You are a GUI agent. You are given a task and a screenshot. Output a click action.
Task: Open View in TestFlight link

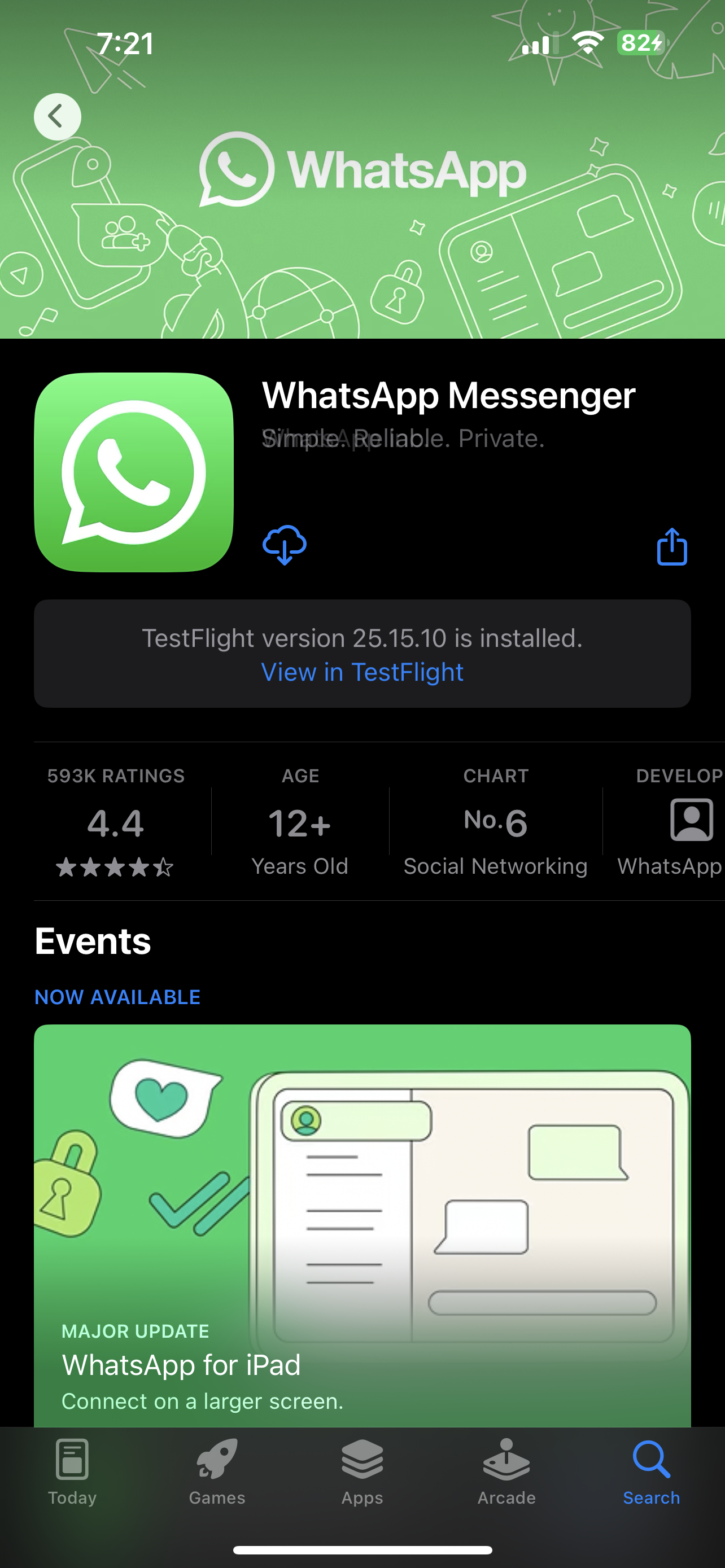(362, 672)
